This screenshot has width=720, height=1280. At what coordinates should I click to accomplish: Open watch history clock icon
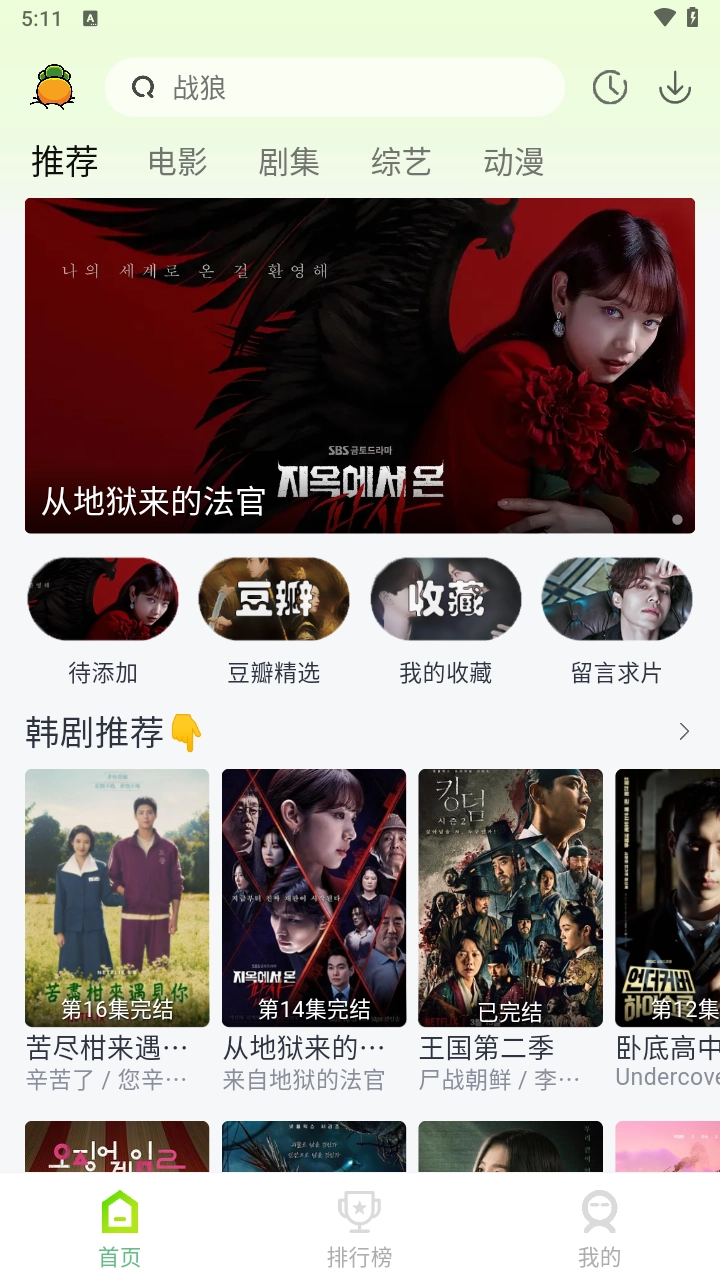click(609, 88)
